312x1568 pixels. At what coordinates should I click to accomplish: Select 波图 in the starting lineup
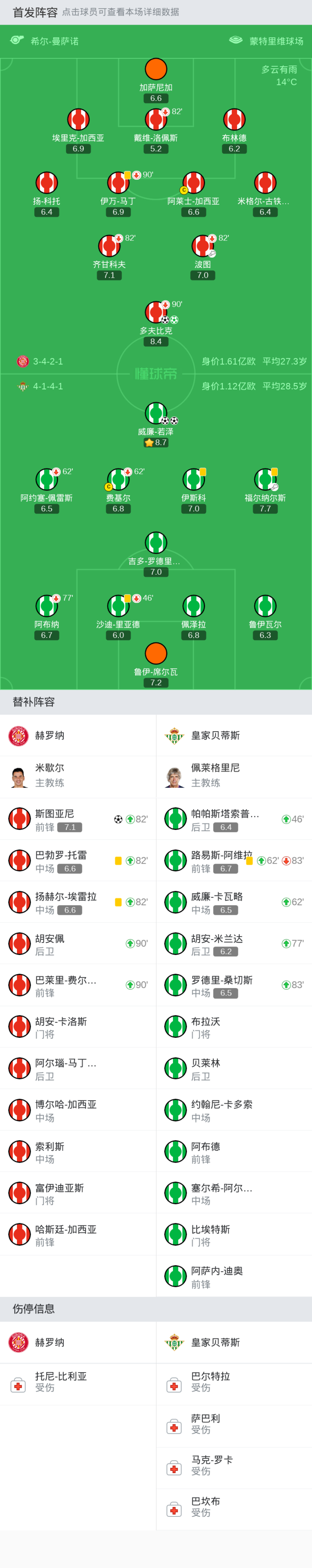pyautogui.click(x=202, y=246)
